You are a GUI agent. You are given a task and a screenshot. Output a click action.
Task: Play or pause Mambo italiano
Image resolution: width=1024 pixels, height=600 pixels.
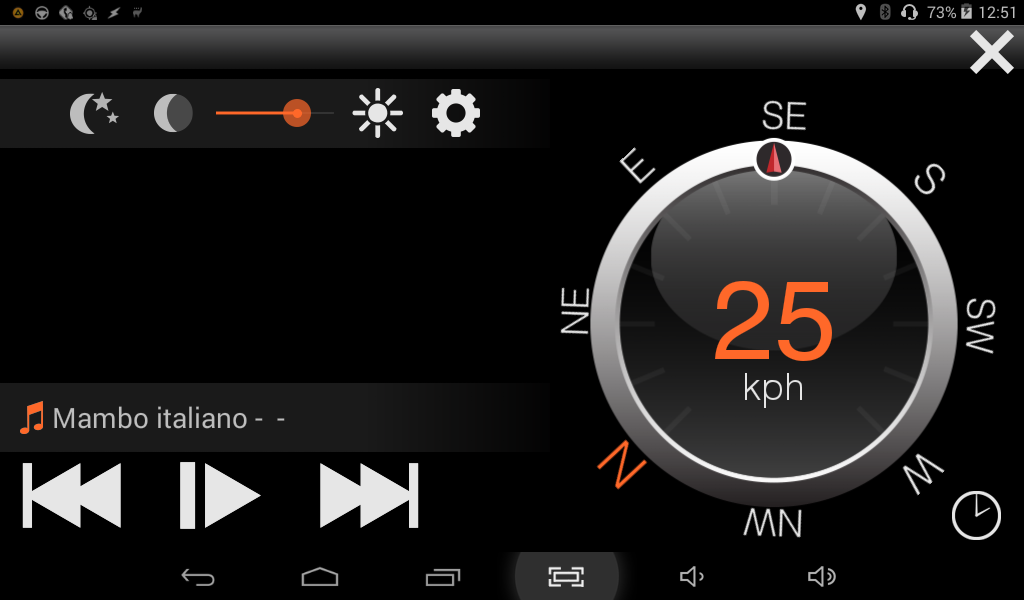point(219,495)
